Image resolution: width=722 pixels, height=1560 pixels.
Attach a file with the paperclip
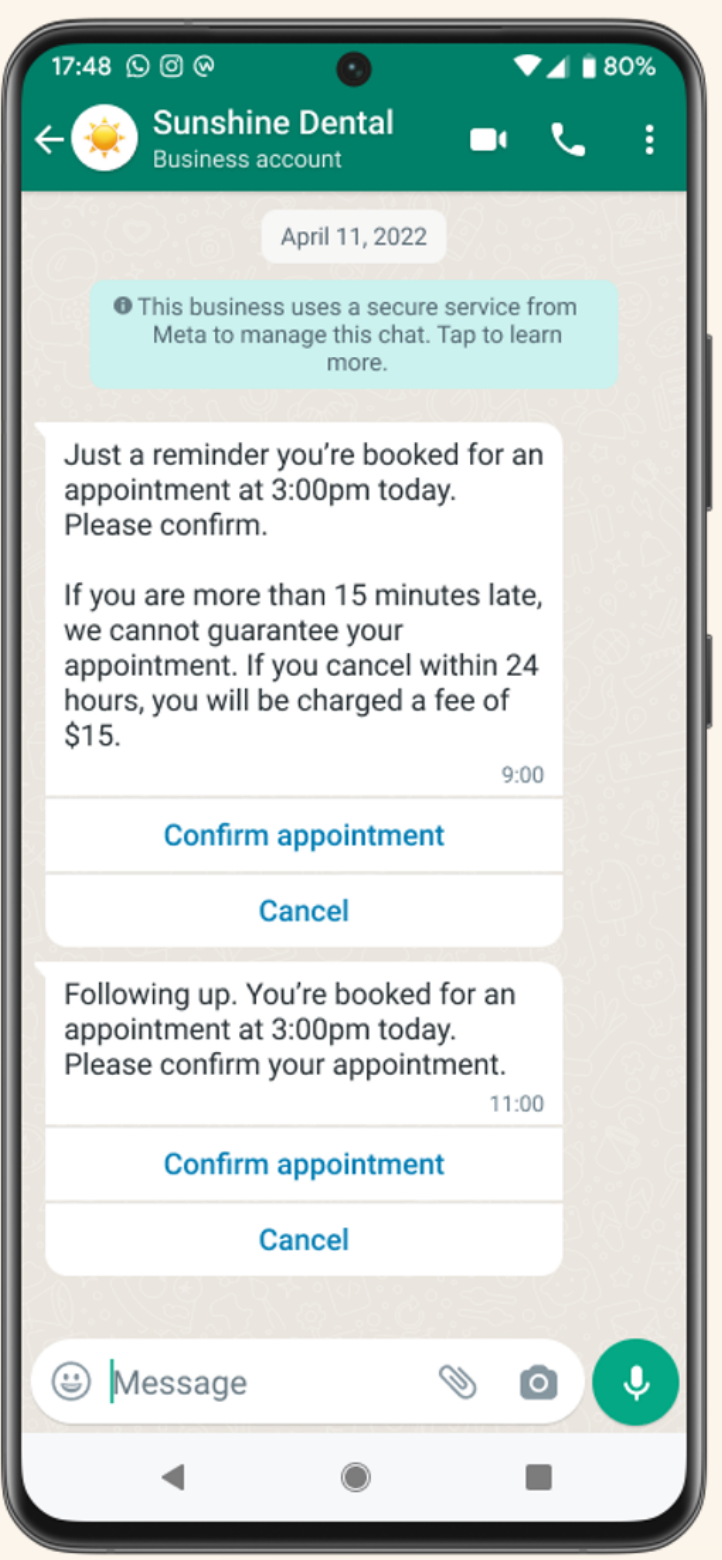pos(458,1382)
